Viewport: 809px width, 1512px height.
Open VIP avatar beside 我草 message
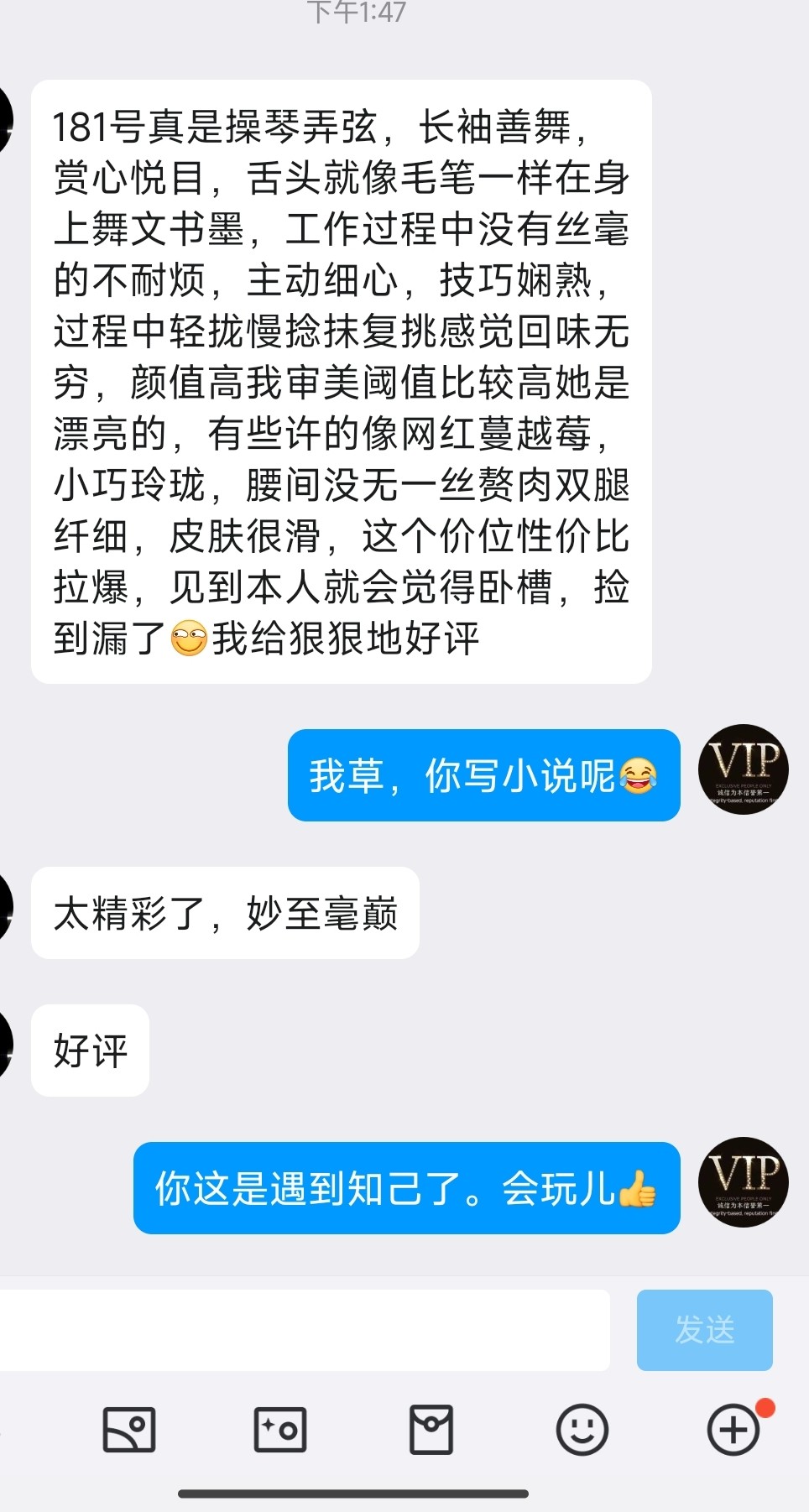[744, 769]
